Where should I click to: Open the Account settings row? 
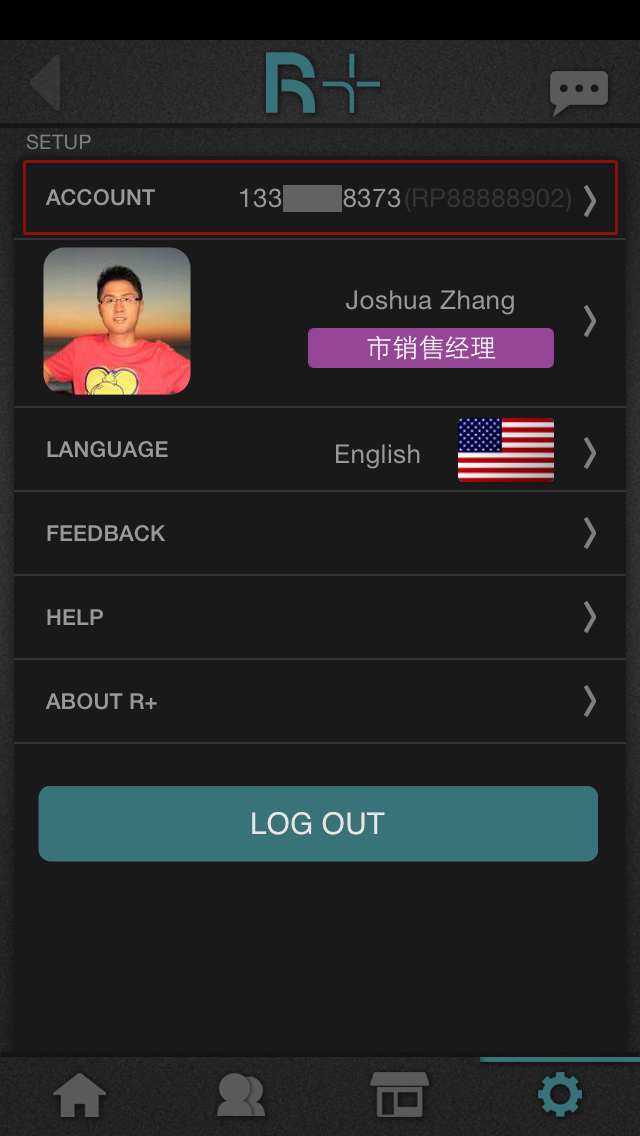(320, 198)
